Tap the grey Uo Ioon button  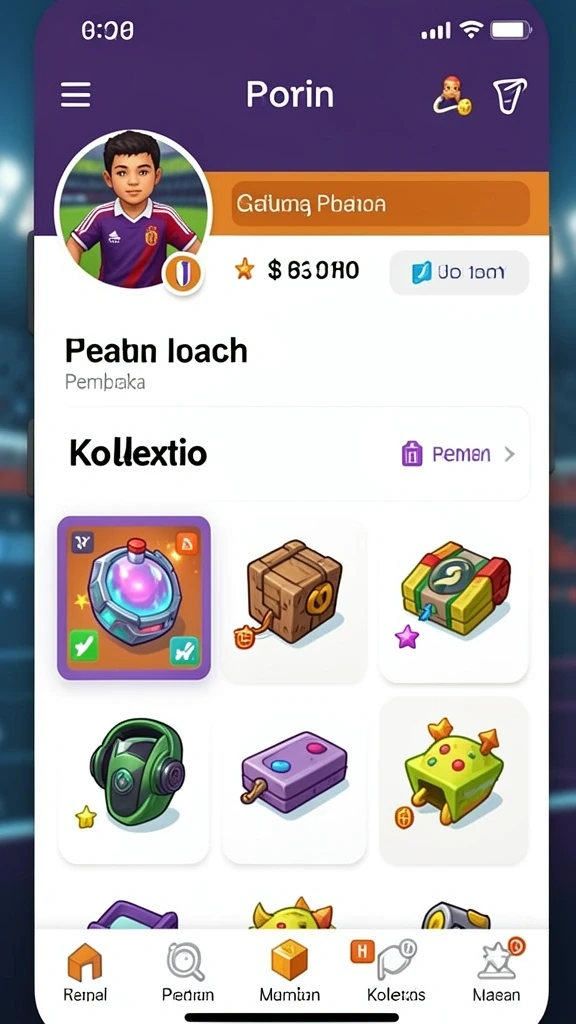pyautogui.click(x=459, y=272)
